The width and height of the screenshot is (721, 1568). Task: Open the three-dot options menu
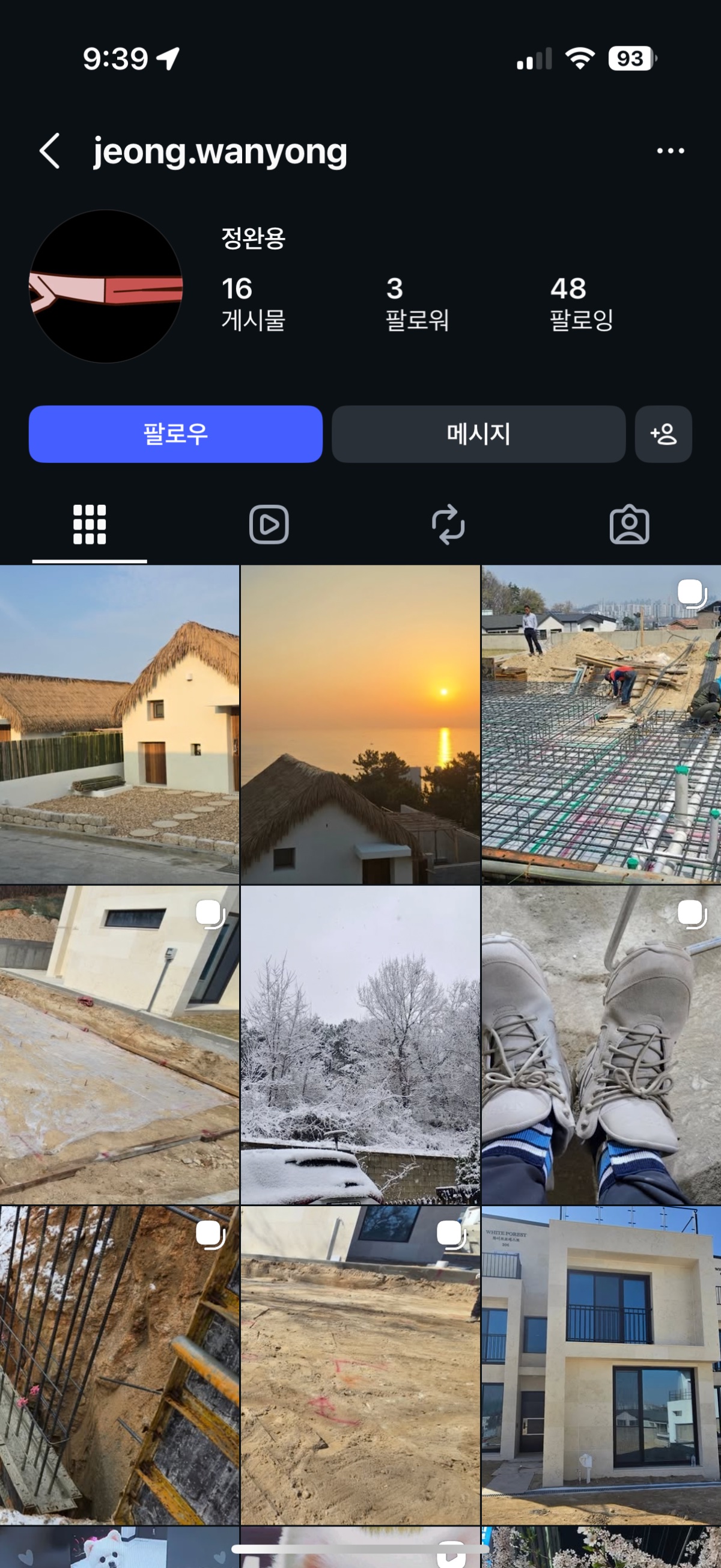[x=670, y=151]
